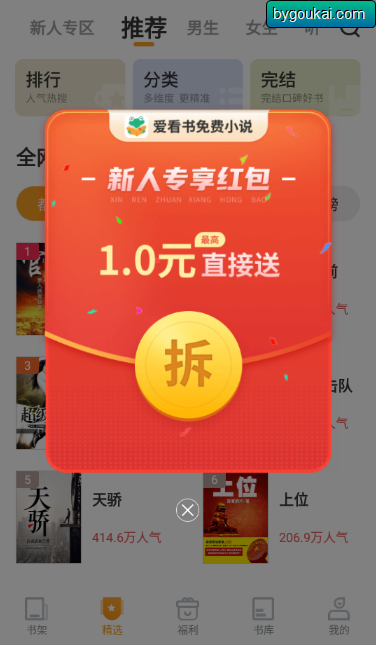Viewport: 376px width, 645px height.
Task: Open the 排行 ranking card
Action: (70, 87)
